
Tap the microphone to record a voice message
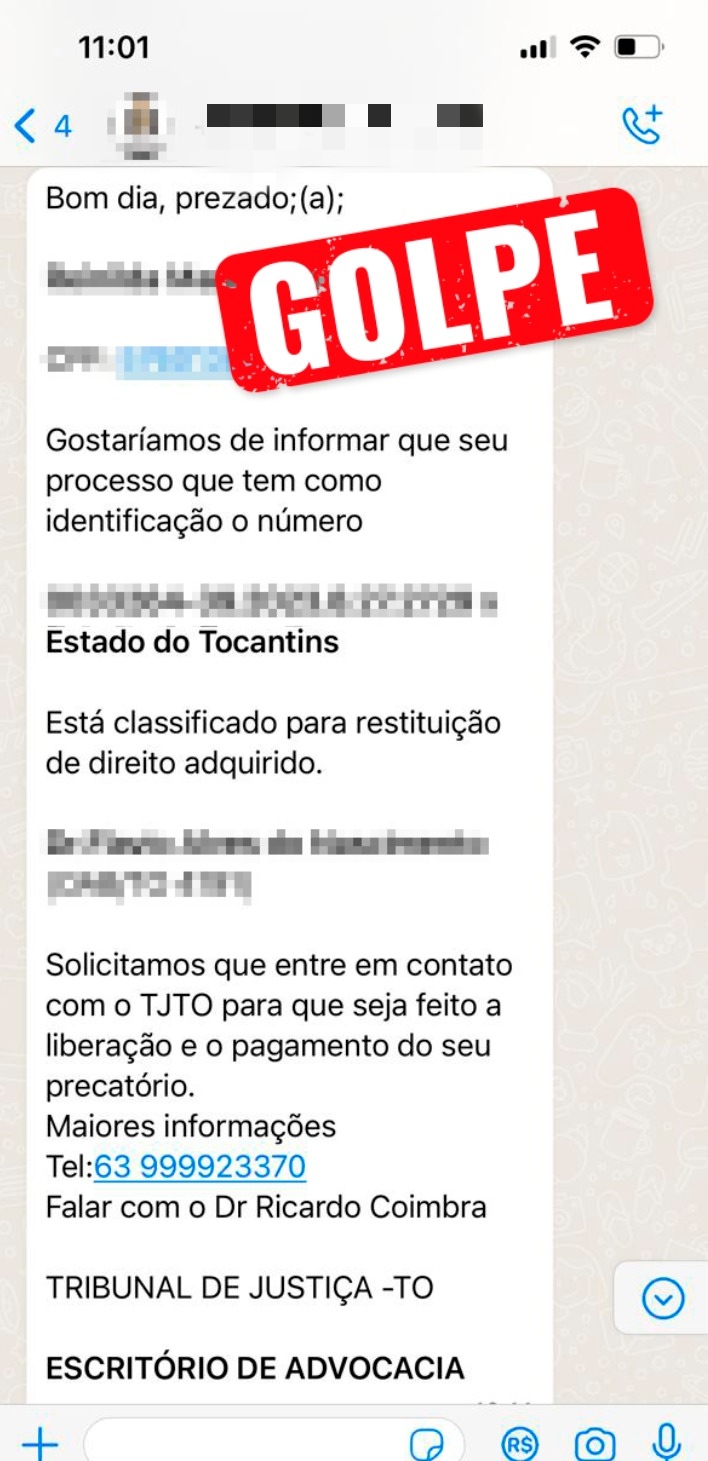[666, 1442]
